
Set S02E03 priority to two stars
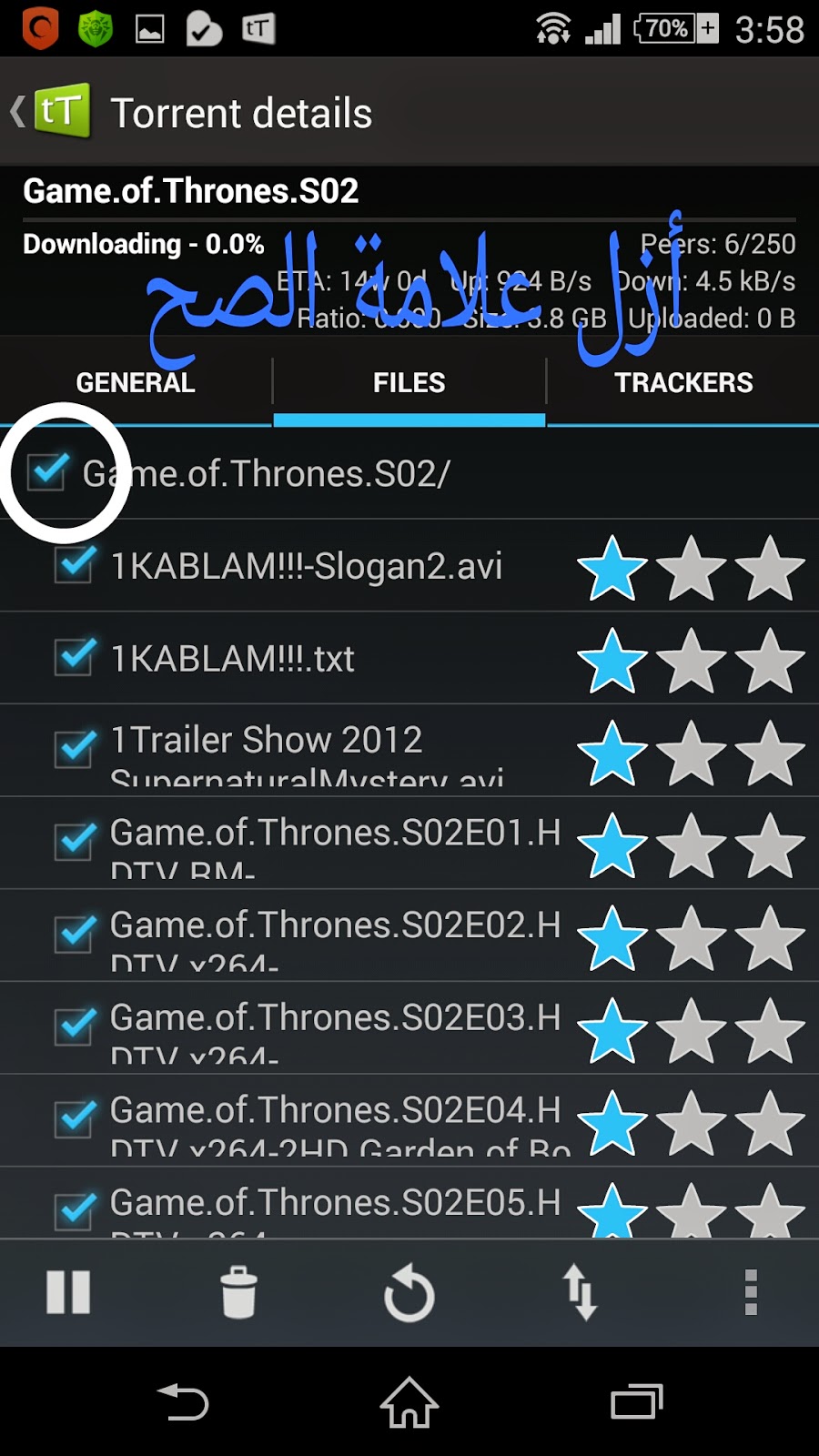[692, 1029]
